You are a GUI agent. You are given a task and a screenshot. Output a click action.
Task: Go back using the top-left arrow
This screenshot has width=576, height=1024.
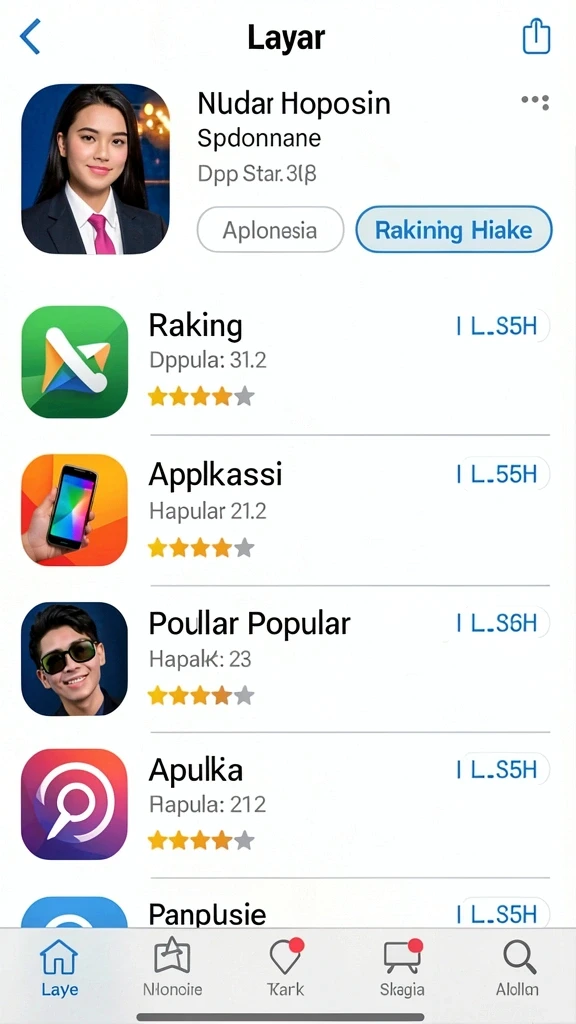coord(30,37)
